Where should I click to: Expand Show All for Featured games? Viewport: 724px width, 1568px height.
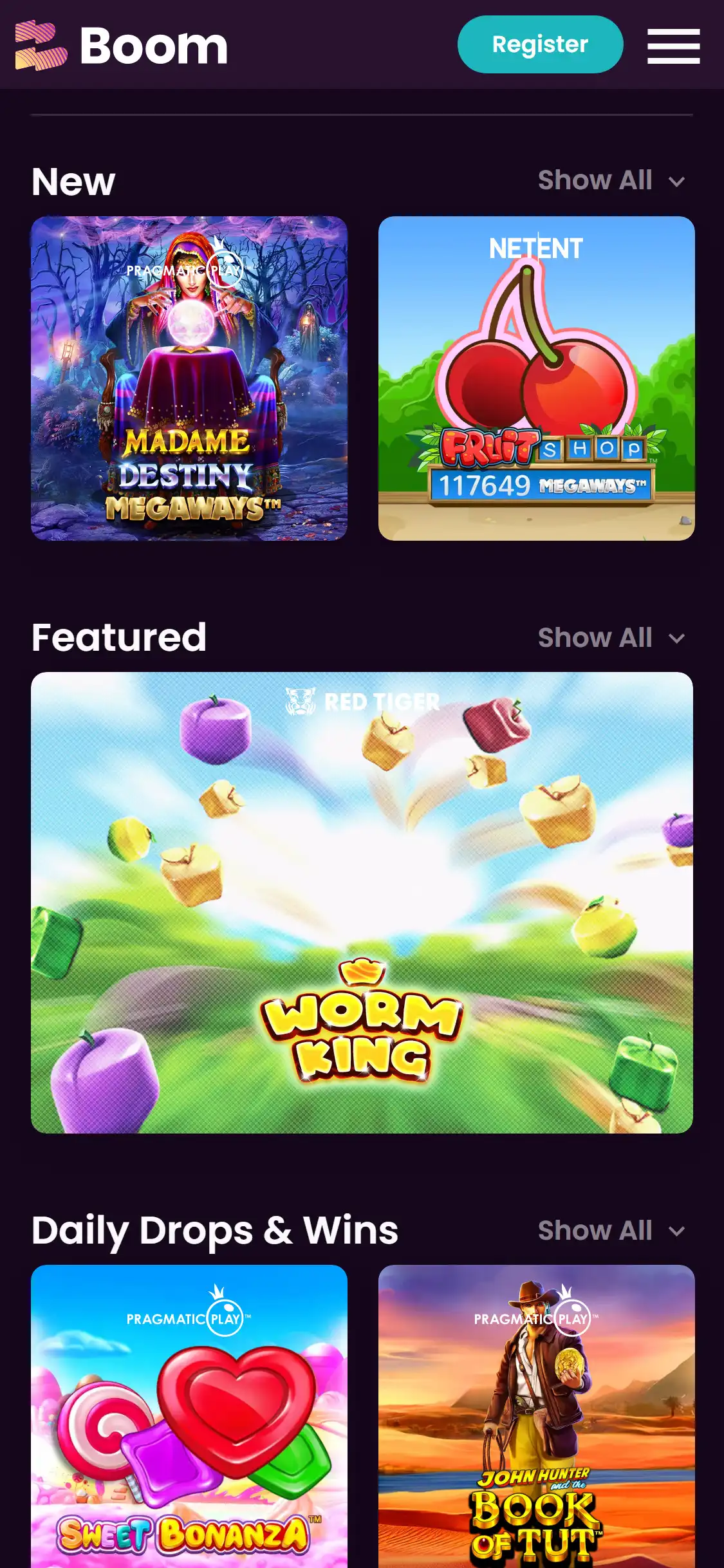point(610,638)
